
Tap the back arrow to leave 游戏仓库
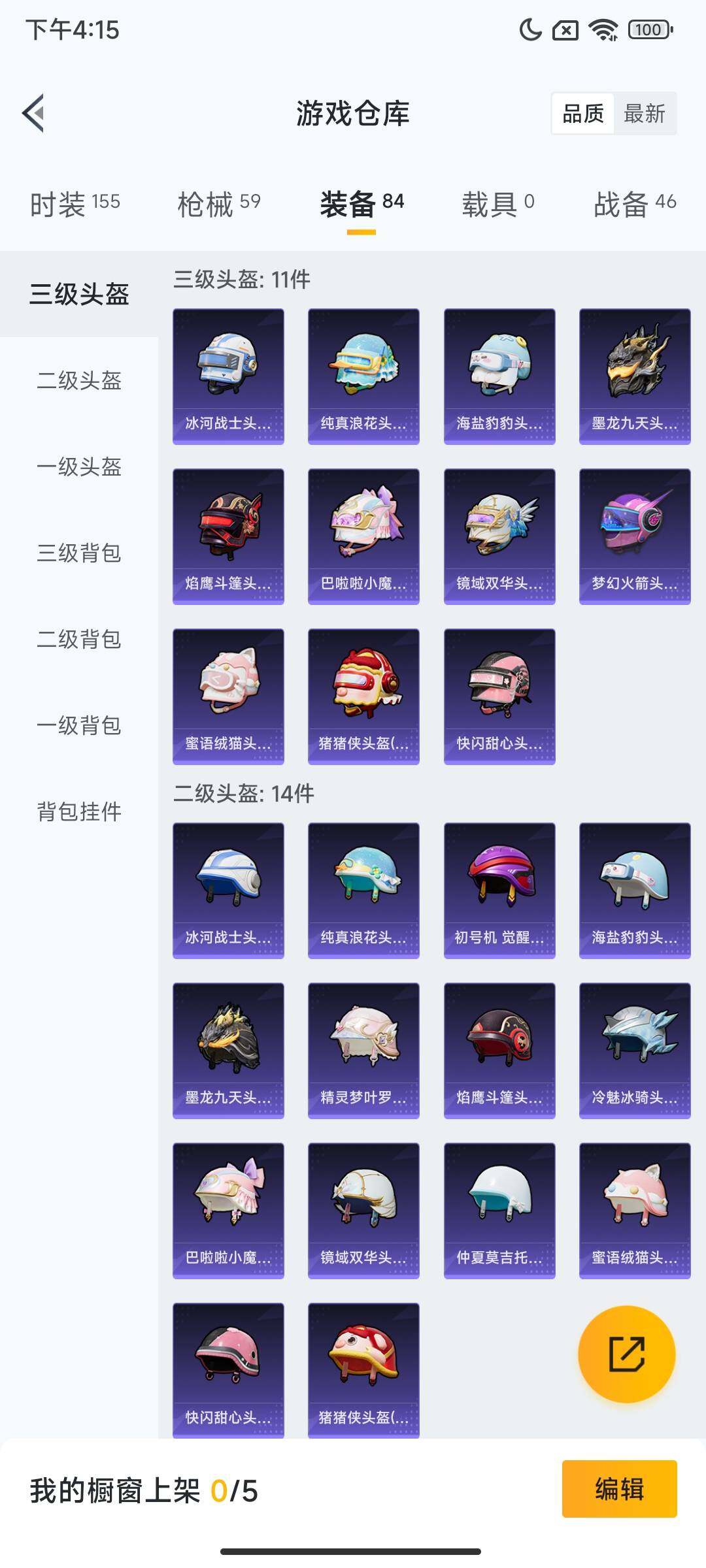pos(33,112)
